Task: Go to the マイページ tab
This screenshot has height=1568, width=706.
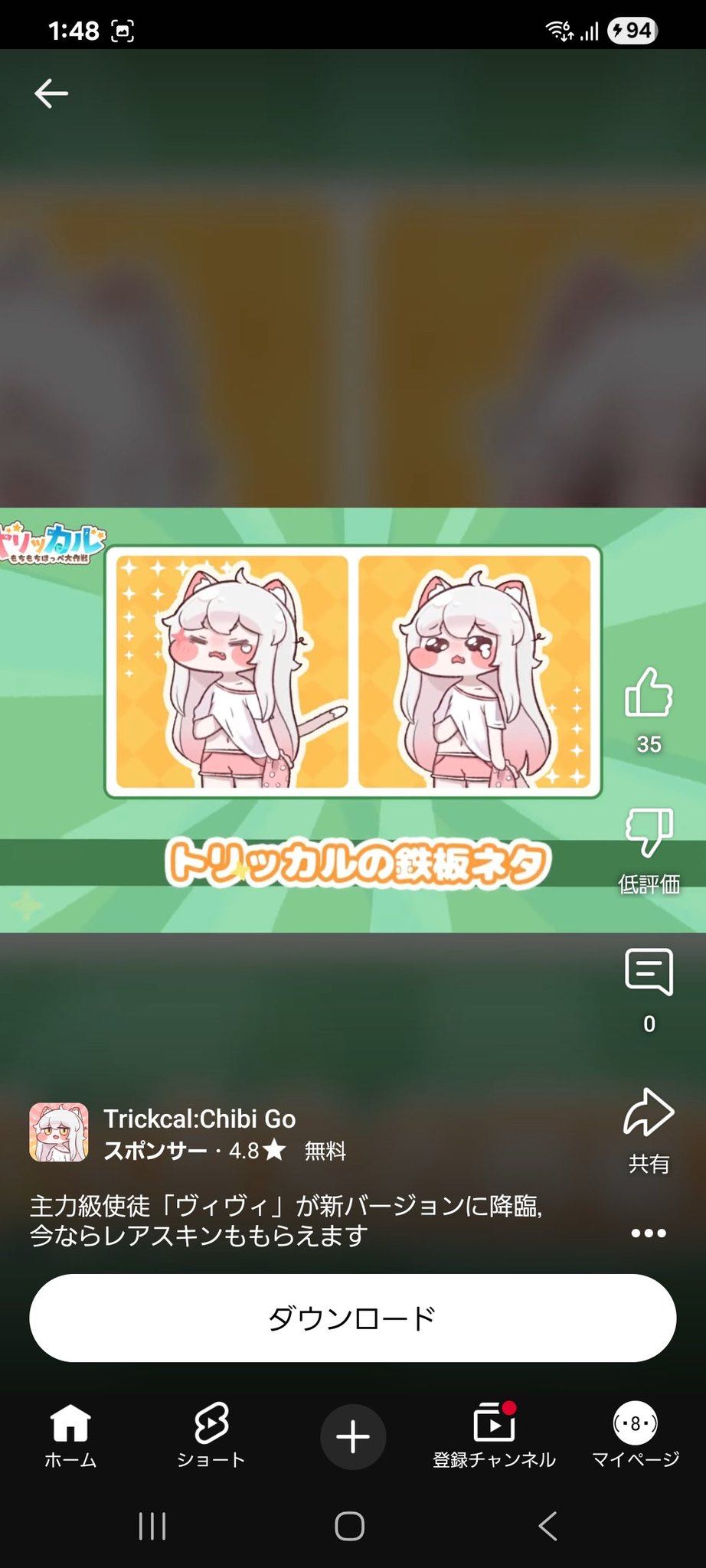Action: 635,1436
